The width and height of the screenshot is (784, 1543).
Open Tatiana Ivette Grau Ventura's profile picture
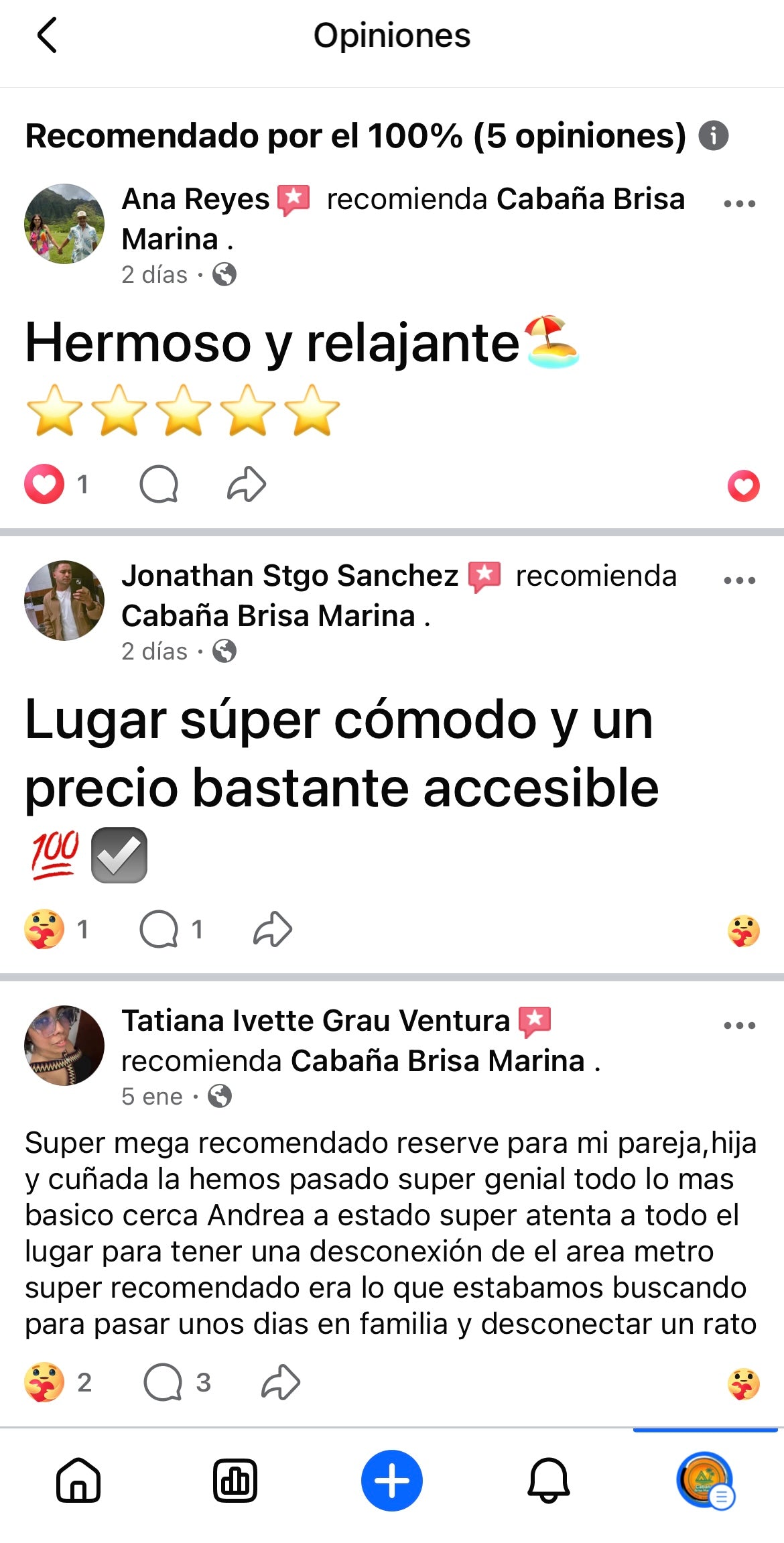tap(64, 1045)
